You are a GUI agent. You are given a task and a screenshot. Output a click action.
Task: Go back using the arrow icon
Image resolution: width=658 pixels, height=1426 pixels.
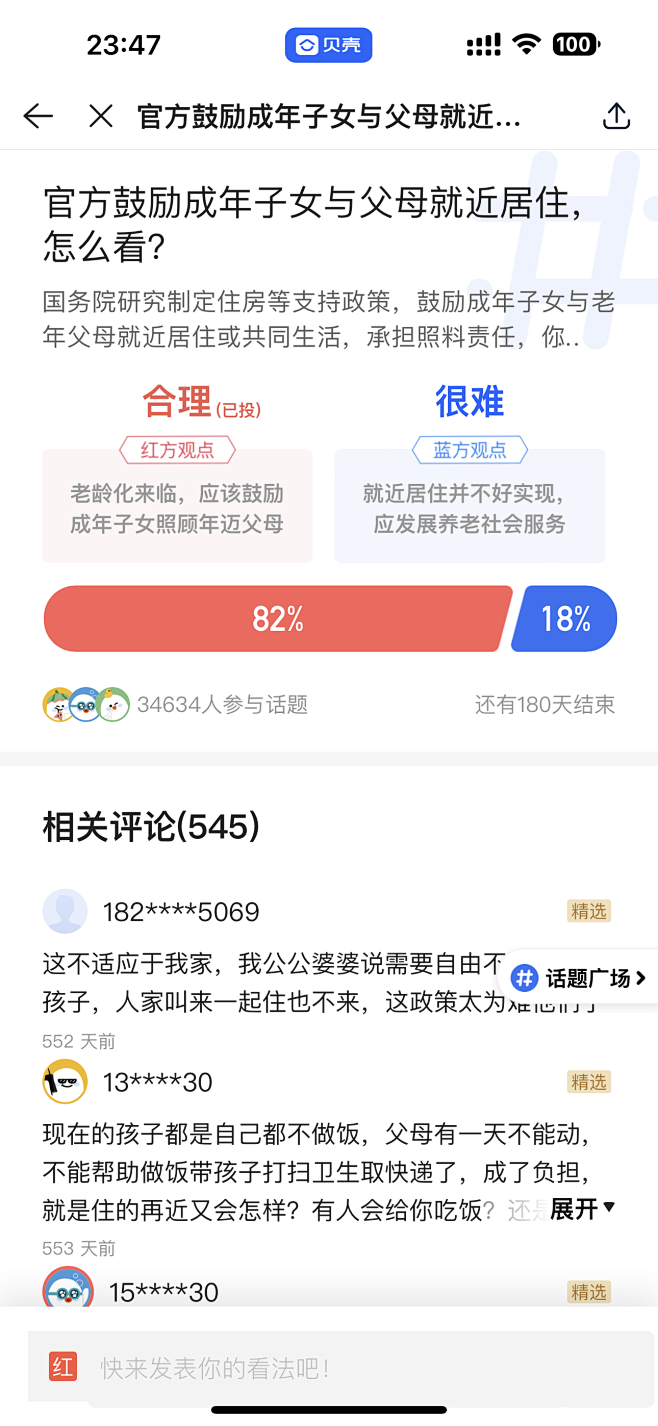[38, 117]
